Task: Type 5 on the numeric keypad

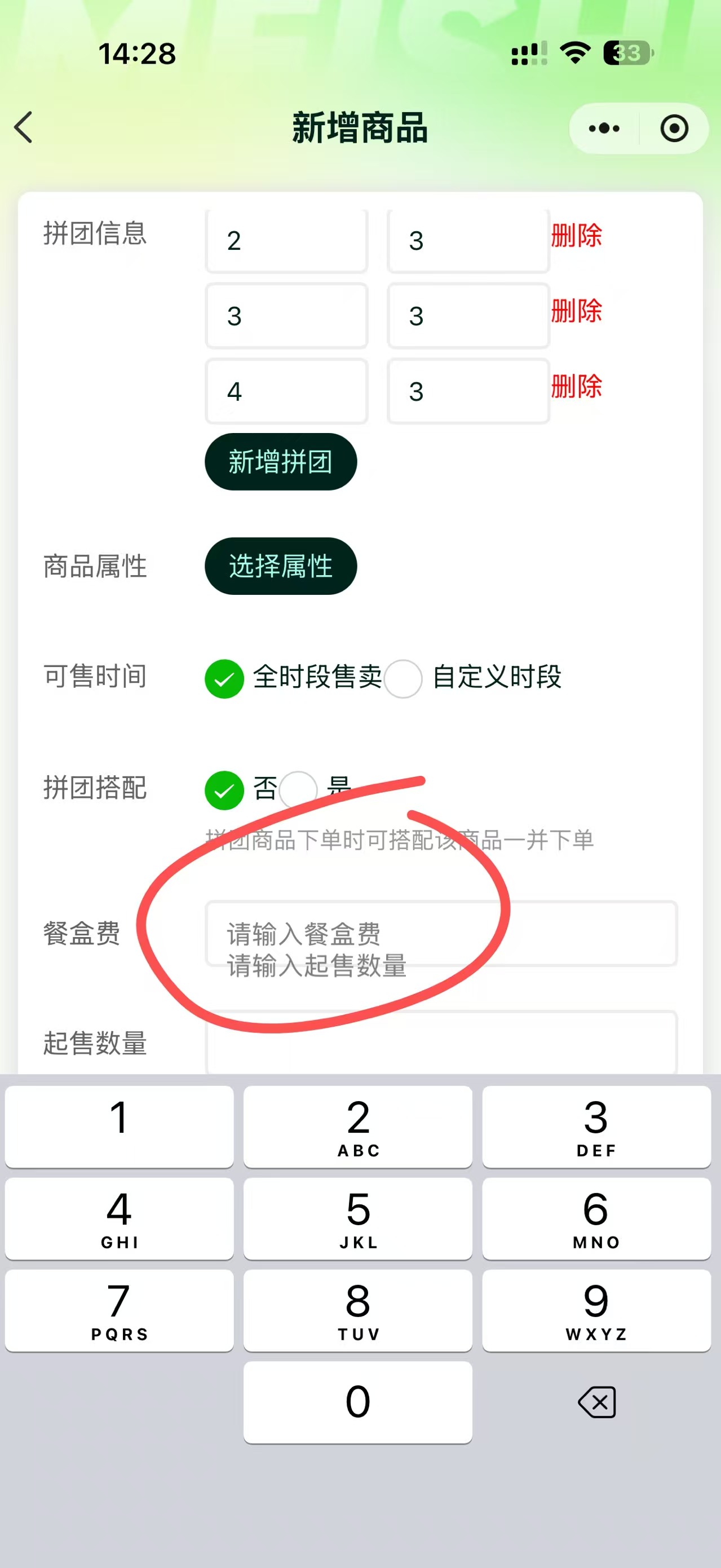Action: point(358,1218)
